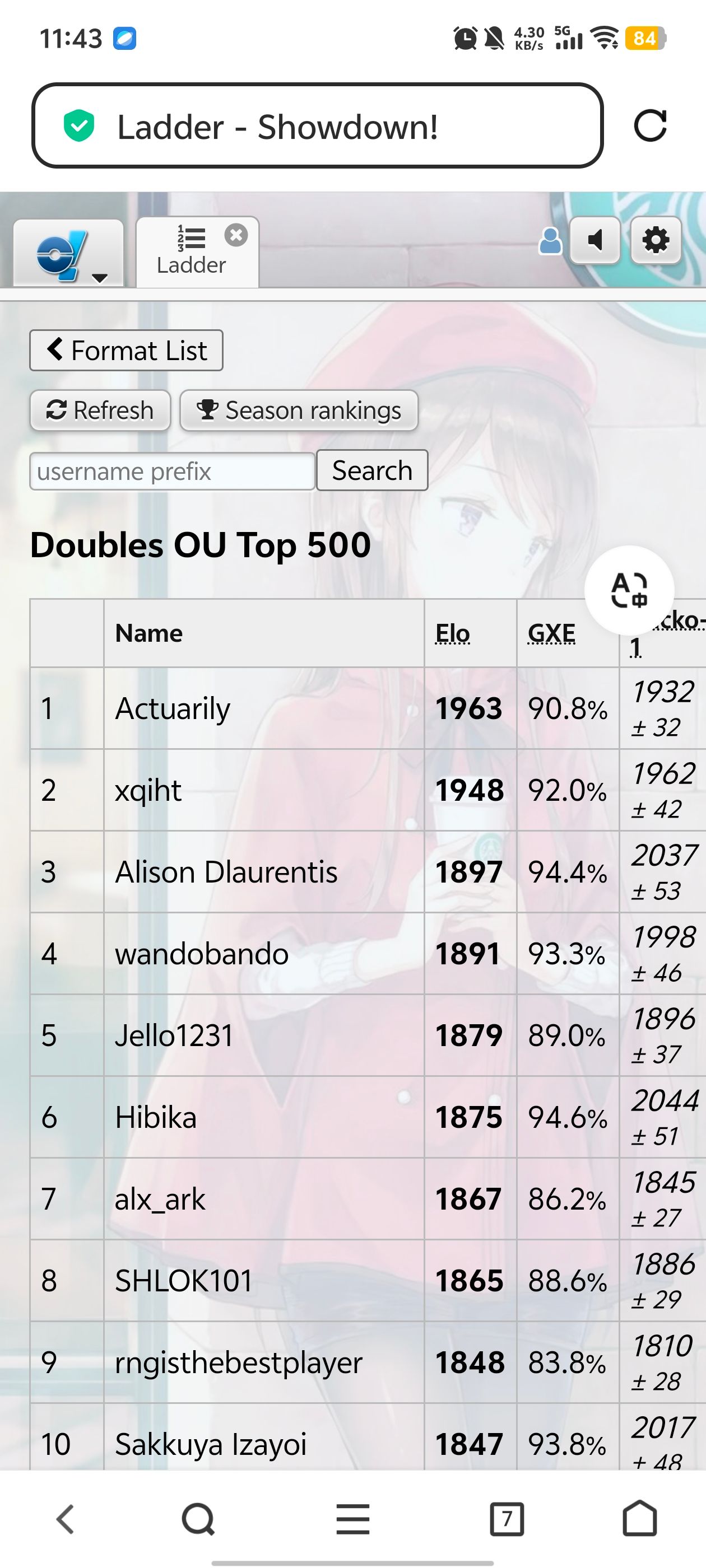Image resolution: width=706 pixels, height=1568 pixels.
Task: Refresh the ladder rankings
Action: coord(100,410)
